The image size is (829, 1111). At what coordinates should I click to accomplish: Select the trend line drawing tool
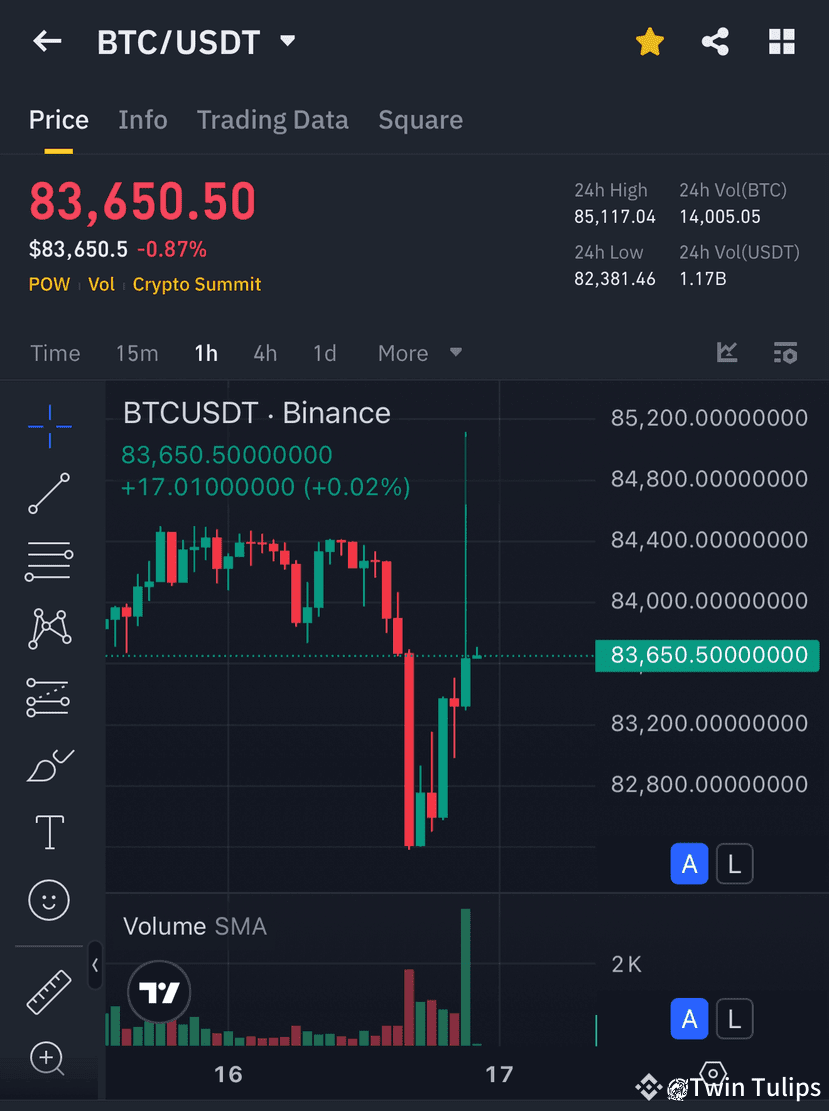coord(48,493)
